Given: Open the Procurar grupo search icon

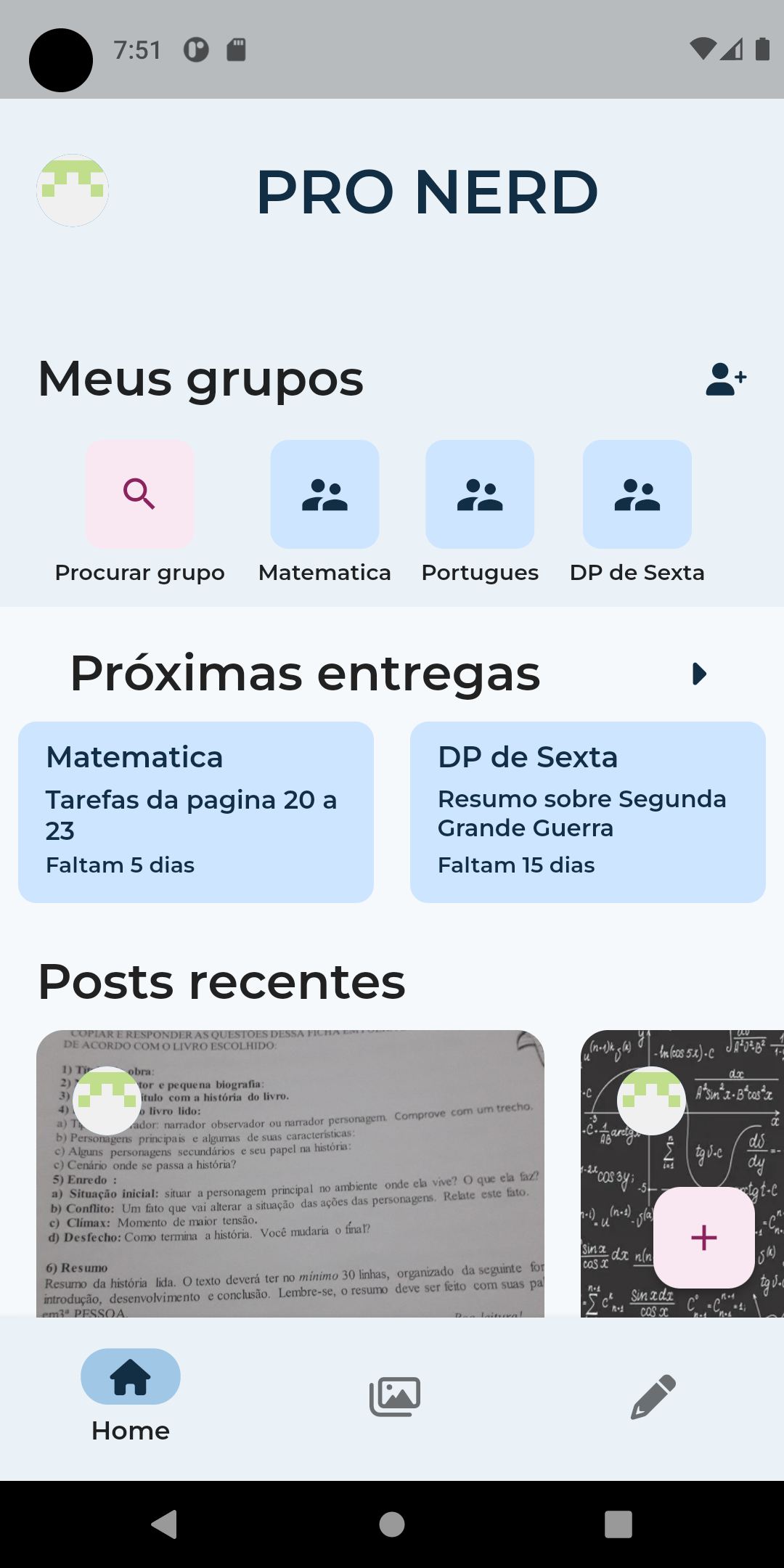Looking at the screenshot, I should click(x=139, y=494).
